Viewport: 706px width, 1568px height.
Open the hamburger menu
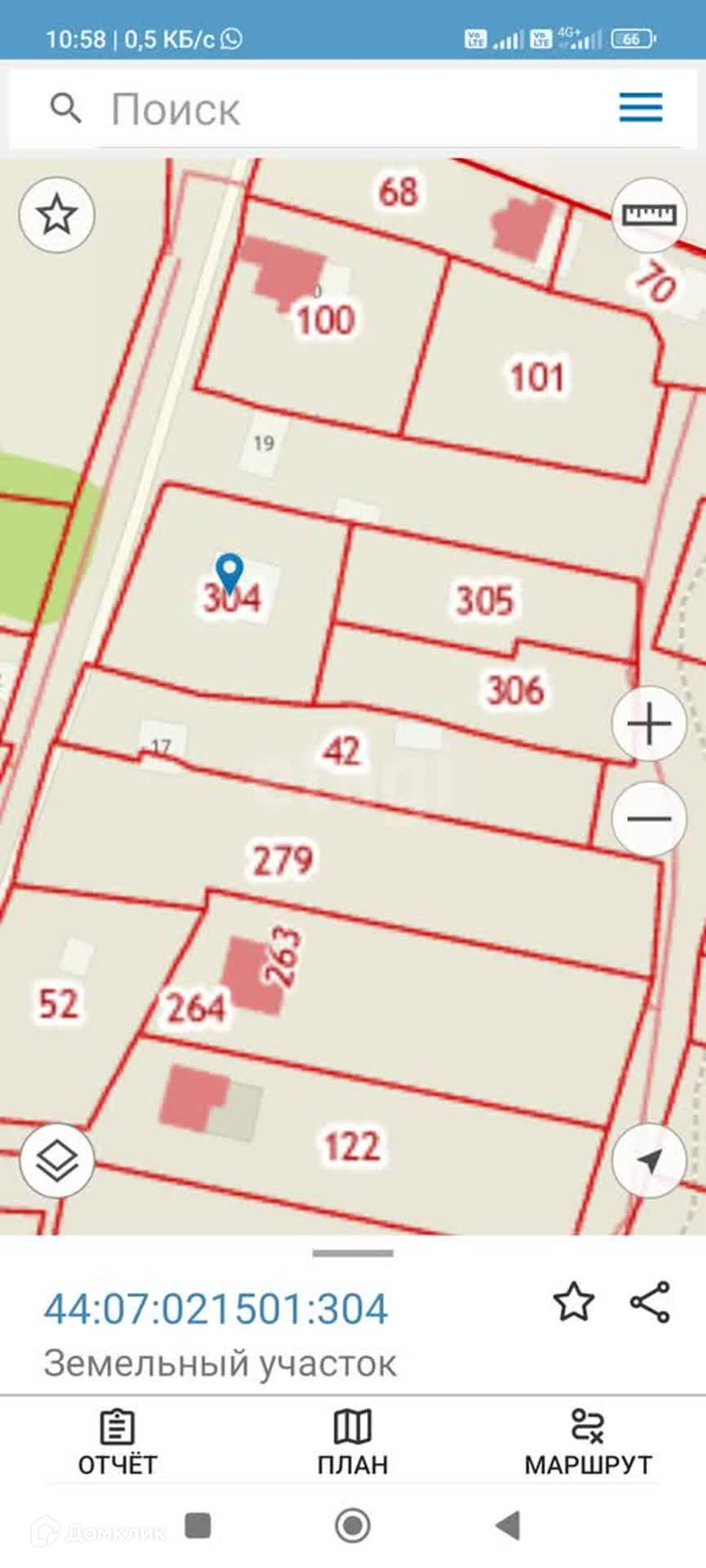coord(641,108)
